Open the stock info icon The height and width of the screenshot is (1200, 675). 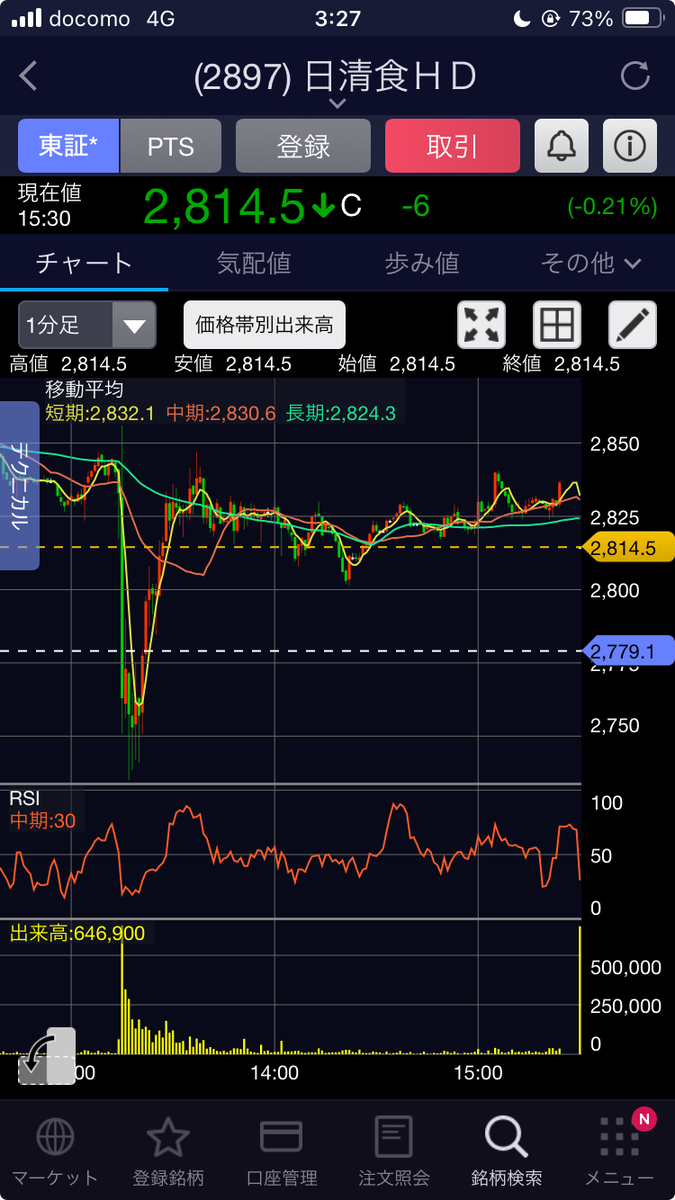click(630, 146)
